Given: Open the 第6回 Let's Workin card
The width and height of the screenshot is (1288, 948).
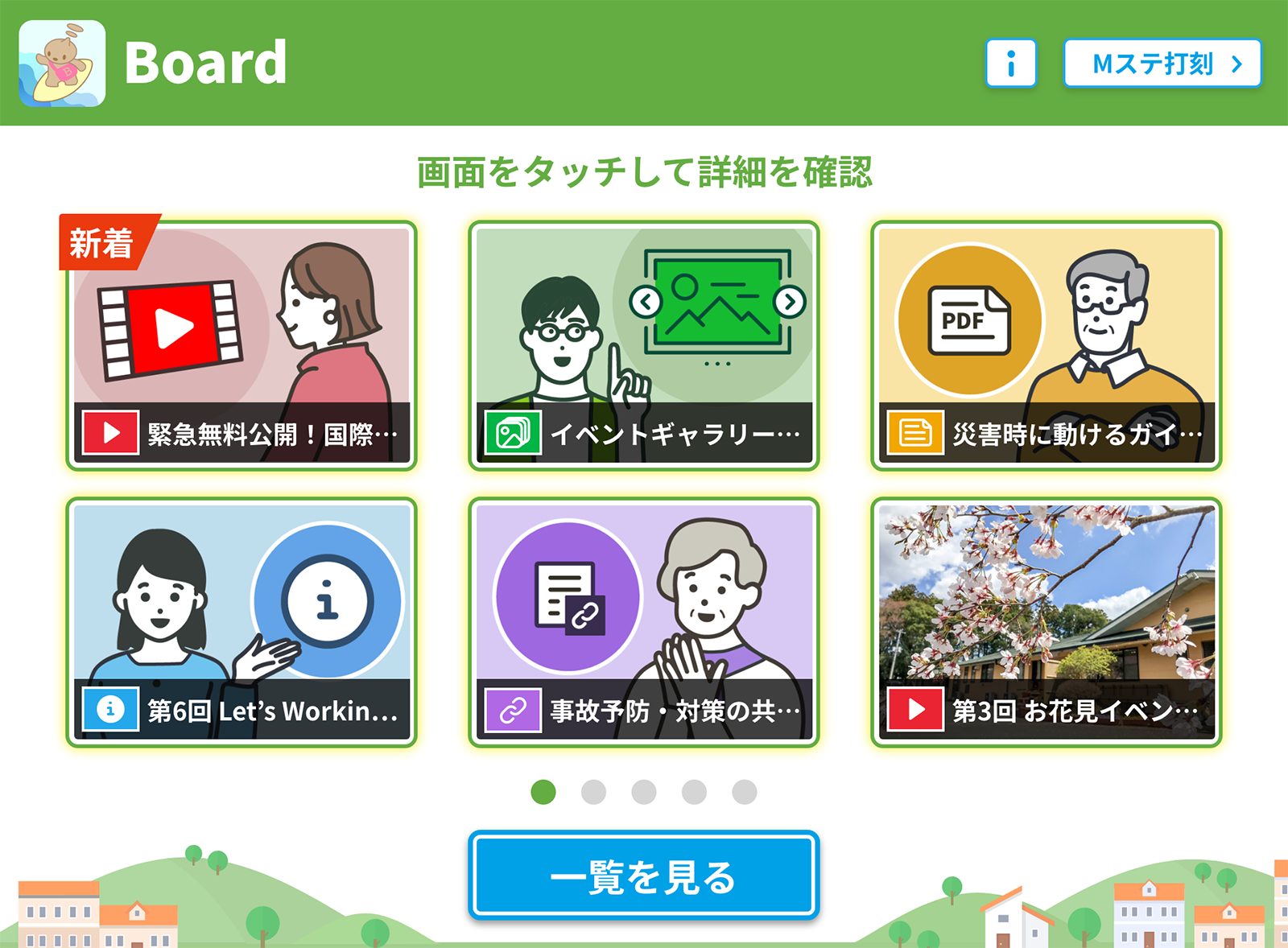Looking at the screenshot, I should tap(242, 622).
